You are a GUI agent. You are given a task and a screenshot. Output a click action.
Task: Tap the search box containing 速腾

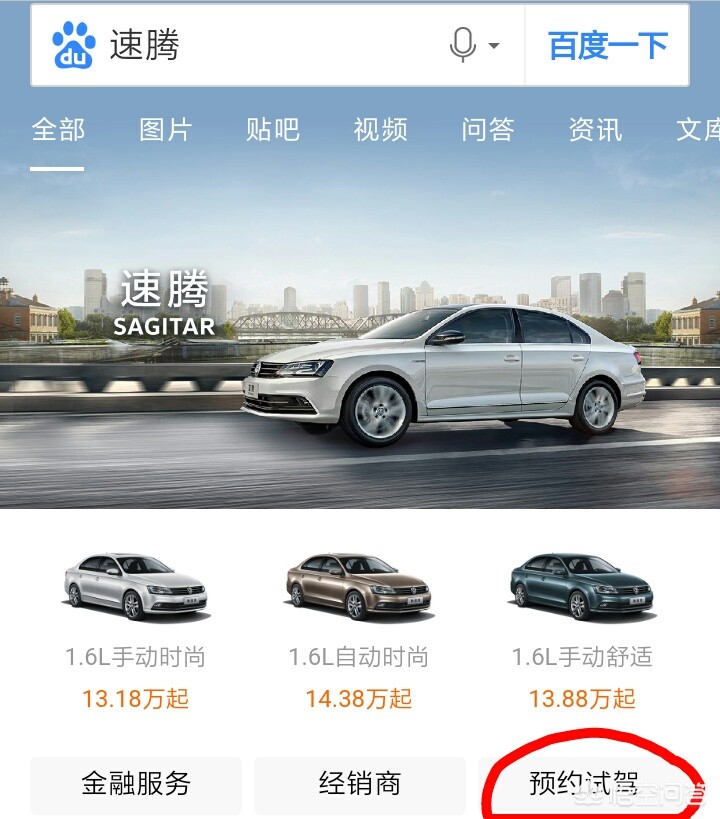[270, 46]
